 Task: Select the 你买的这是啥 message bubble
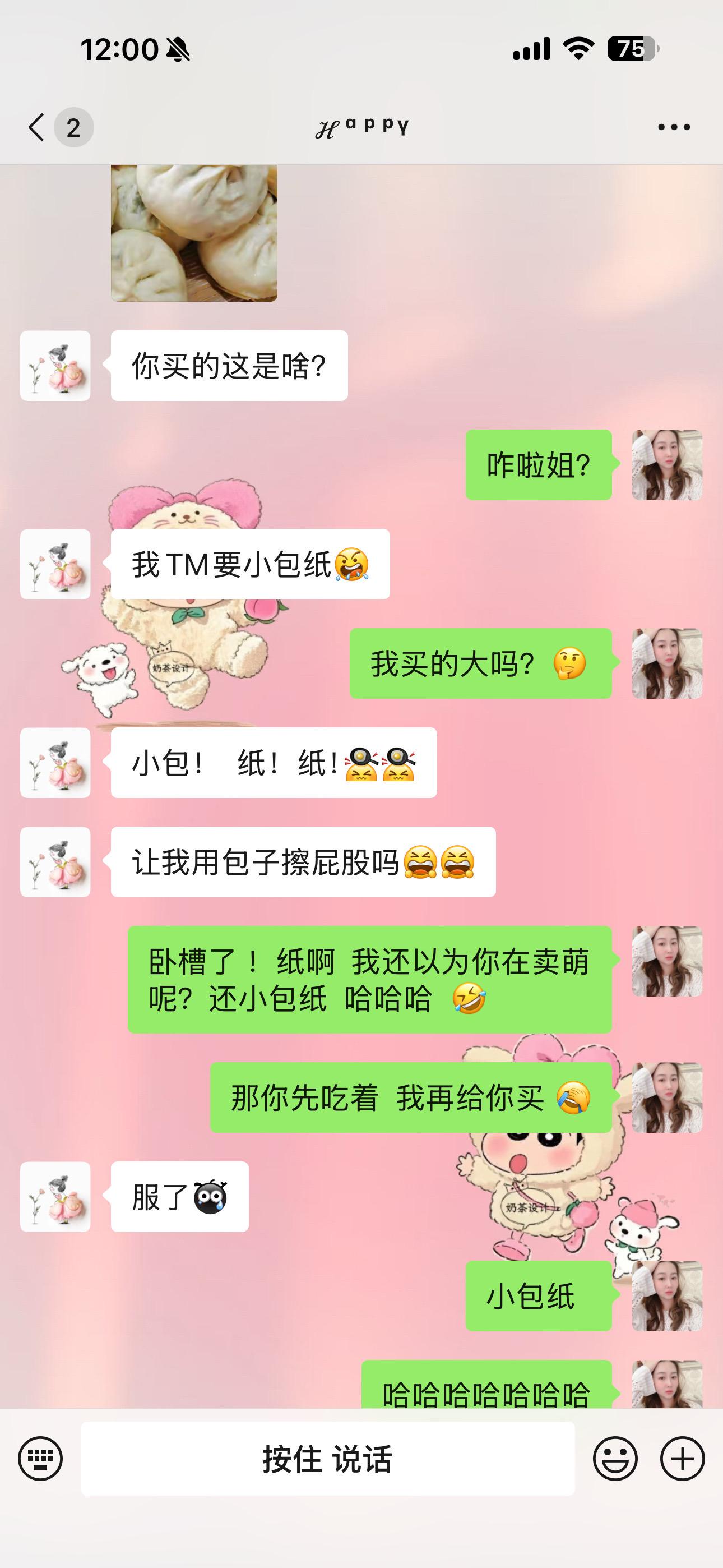click(x=228, y=364)
